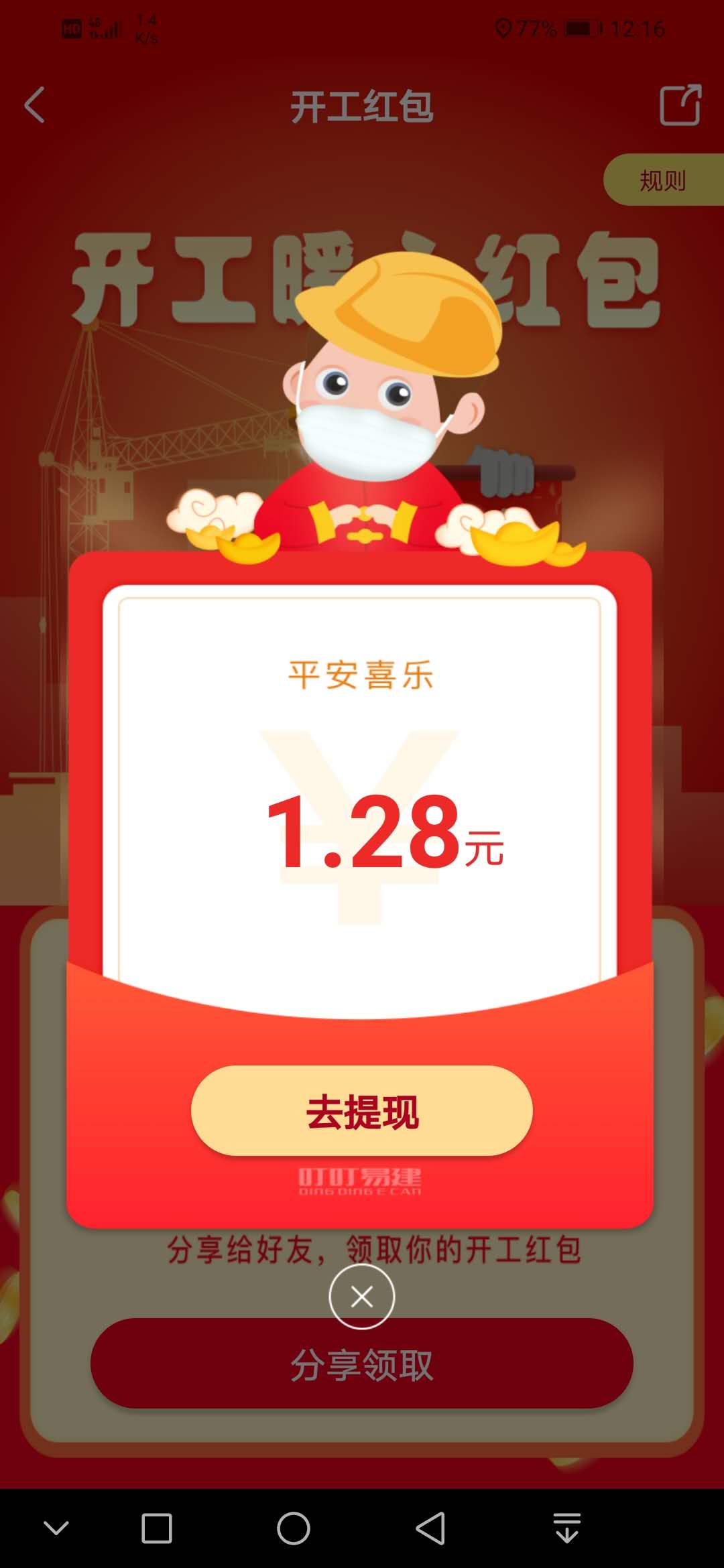Viewport: 724px width, 1568px height.
Task: Open the share icon in the header
Action: 680,105
